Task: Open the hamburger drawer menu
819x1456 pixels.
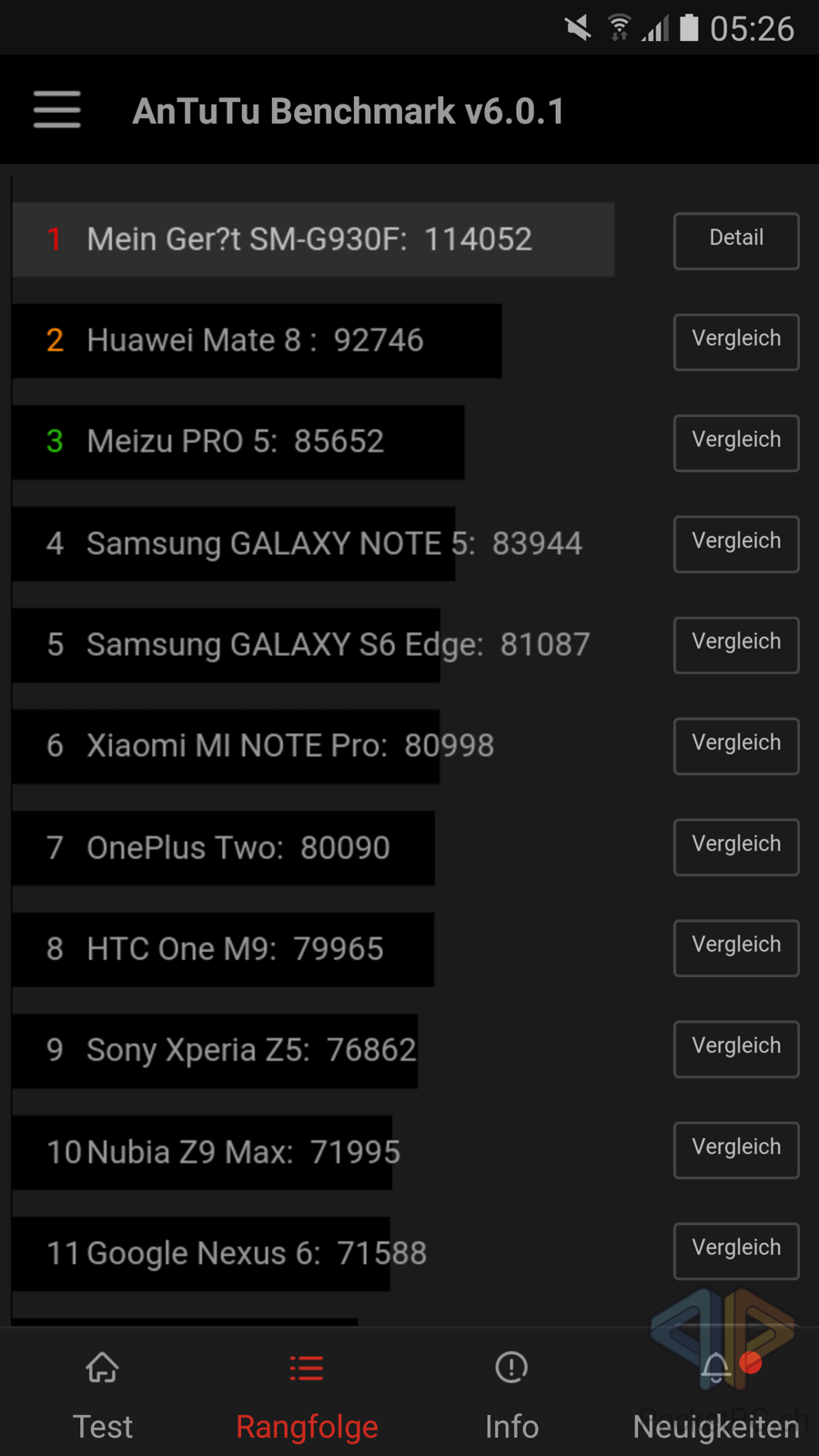Action: [x=57, y=110]
